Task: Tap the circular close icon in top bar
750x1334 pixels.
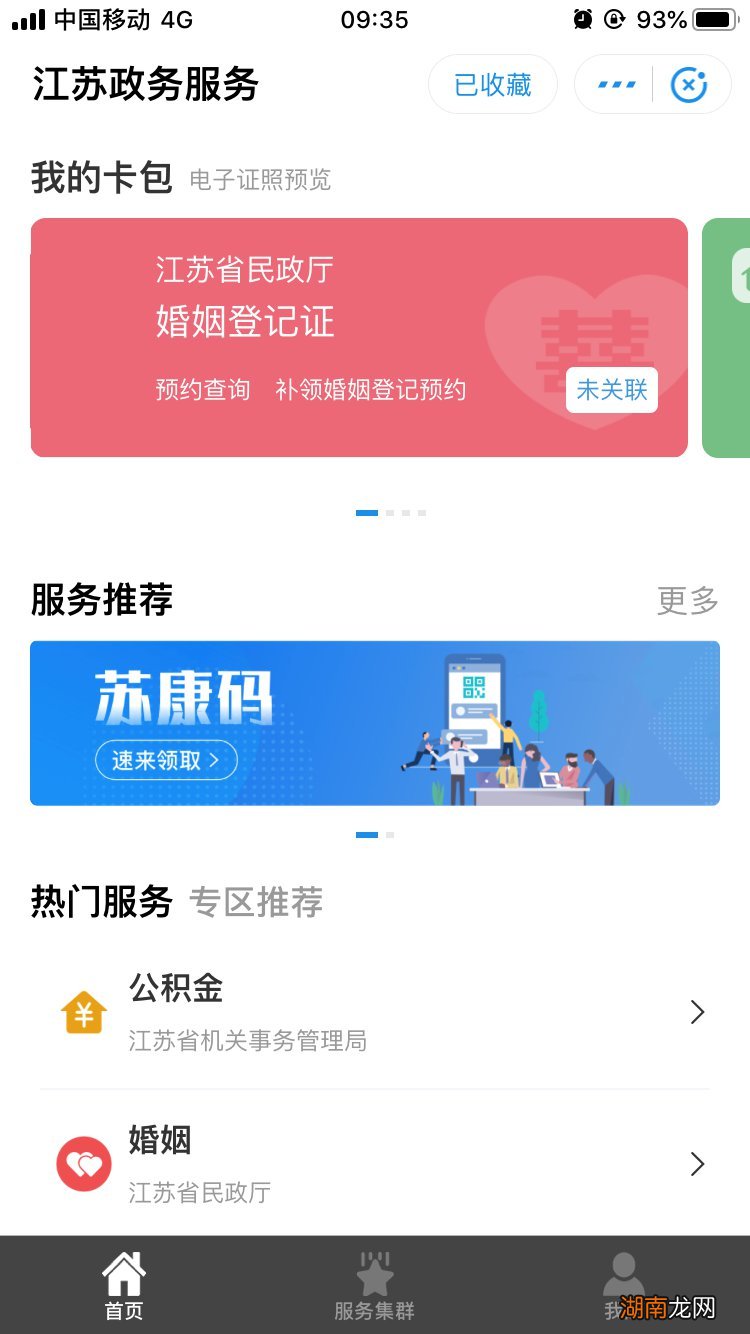Action: point(689,84)
